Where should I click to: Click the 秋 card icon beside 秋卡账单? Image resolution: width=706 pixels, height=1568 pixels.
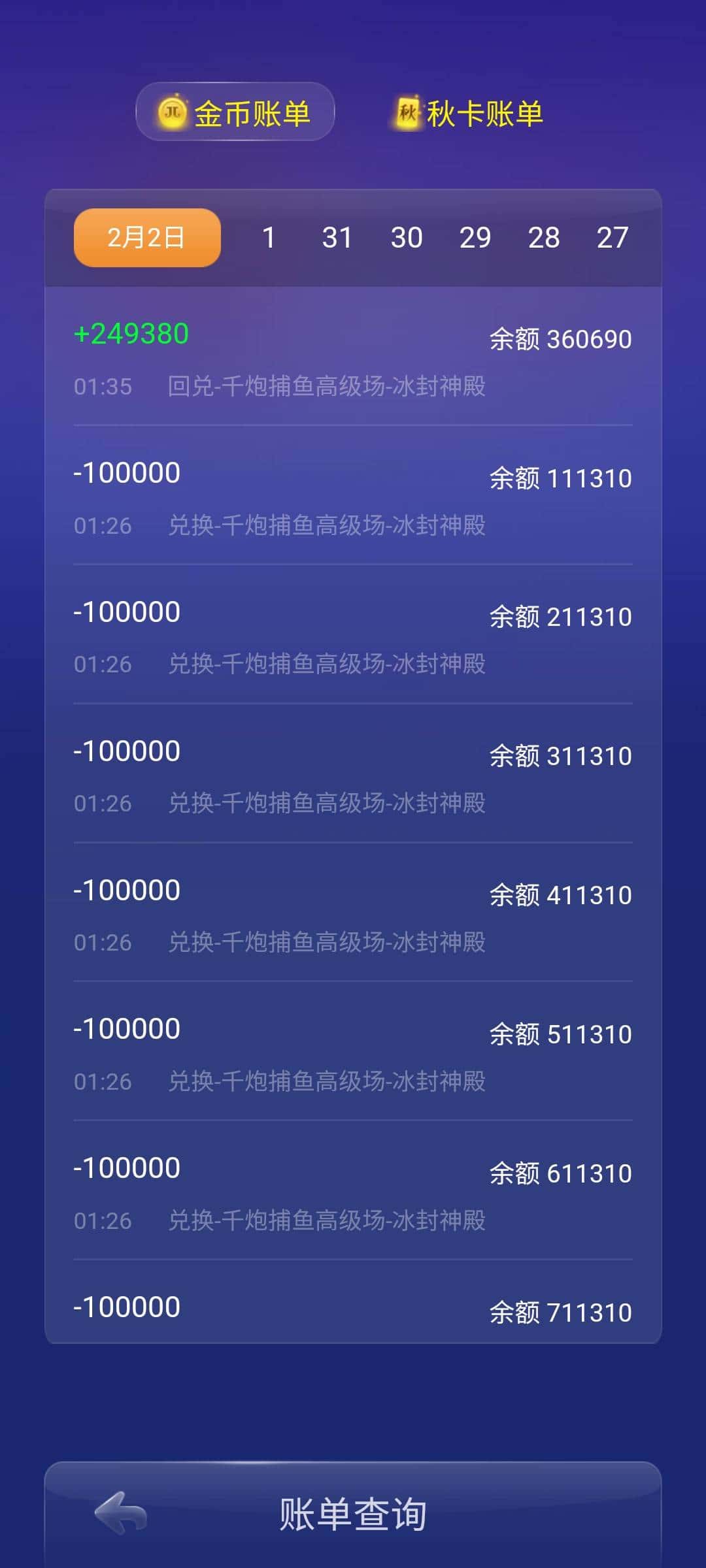(x=409, y=111)
